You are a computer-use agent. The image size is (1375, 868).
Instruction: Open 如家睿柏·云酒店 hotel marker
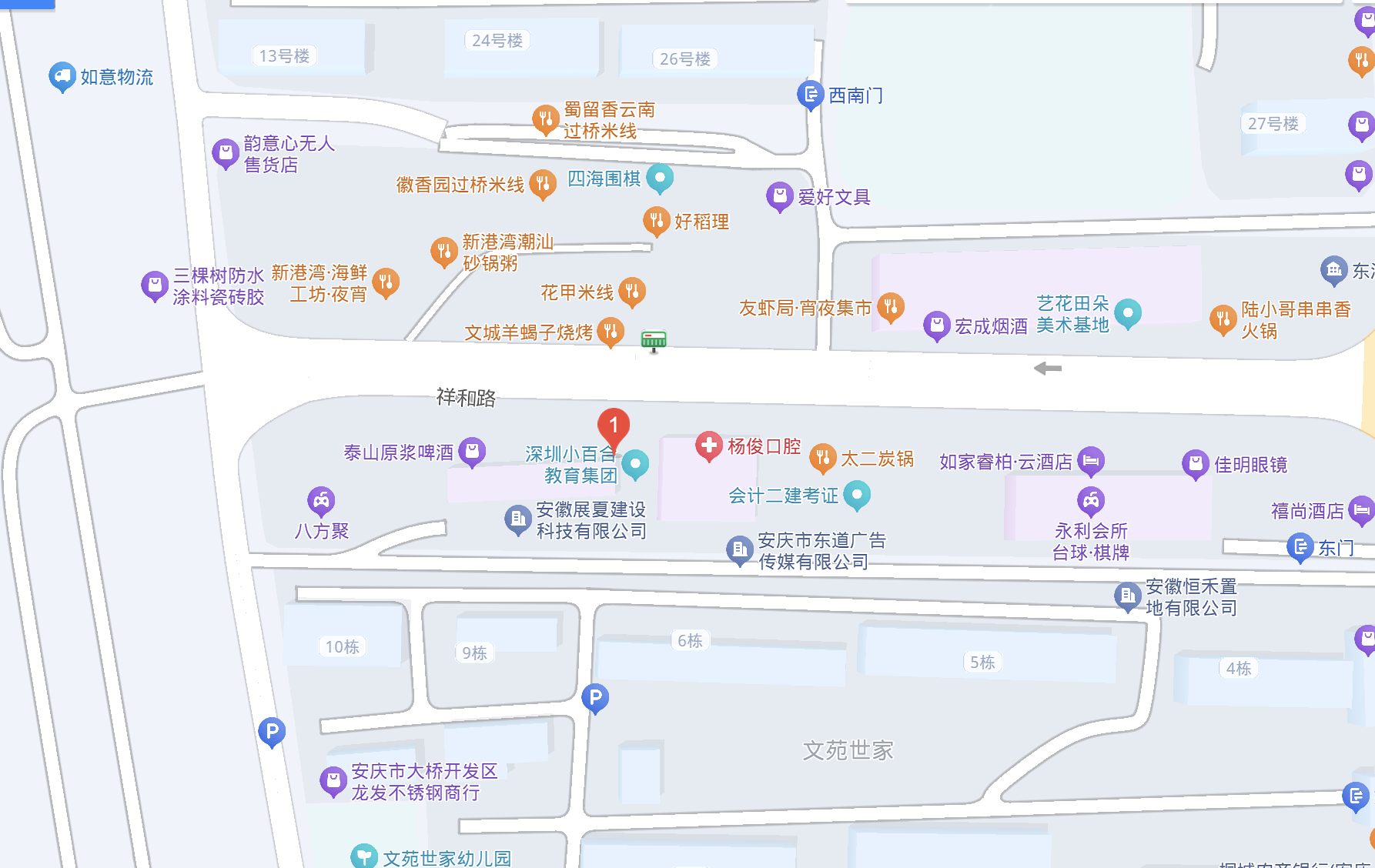(1091, 460)
